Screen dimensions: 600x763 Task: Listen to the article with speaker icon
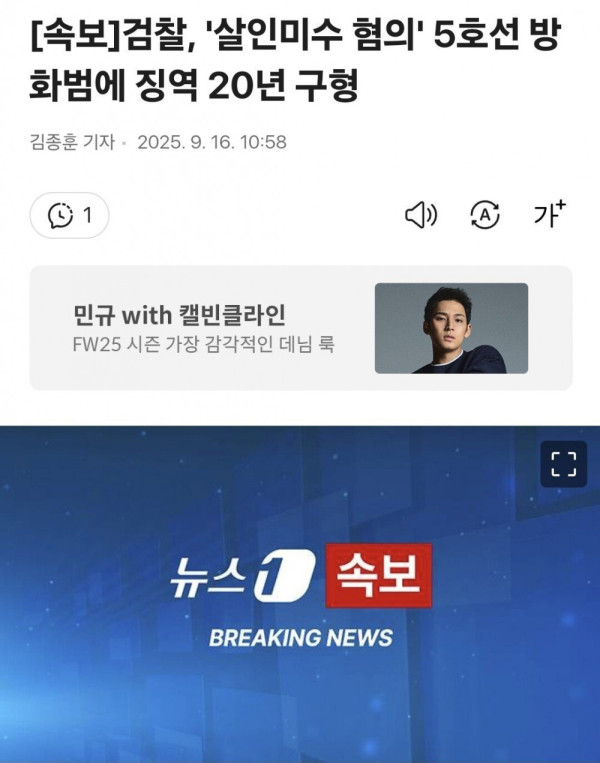pyautogui.click(x=420, y=215)
